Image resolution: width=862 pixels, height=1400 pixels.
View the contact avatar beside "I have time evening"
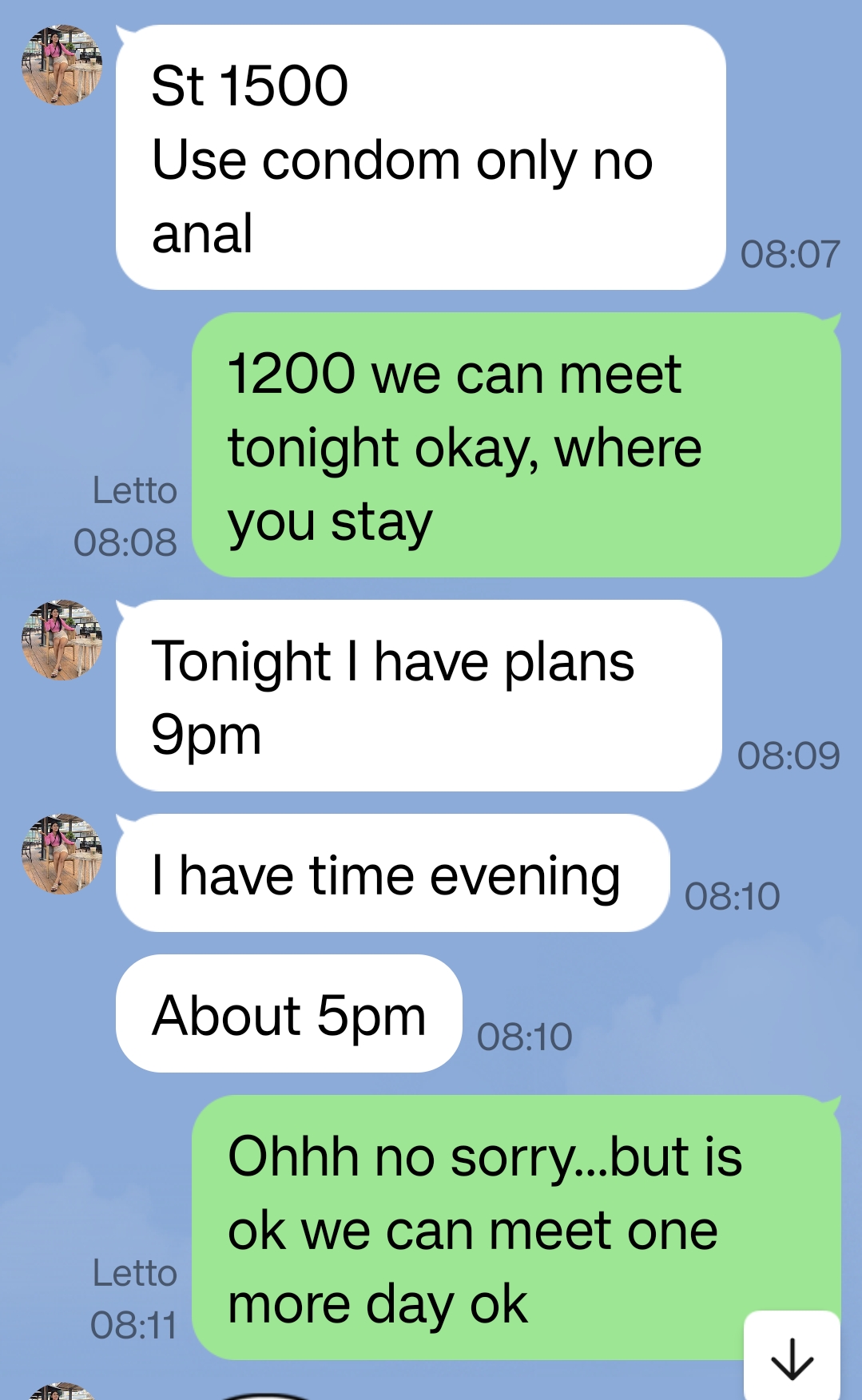[62, 855]
